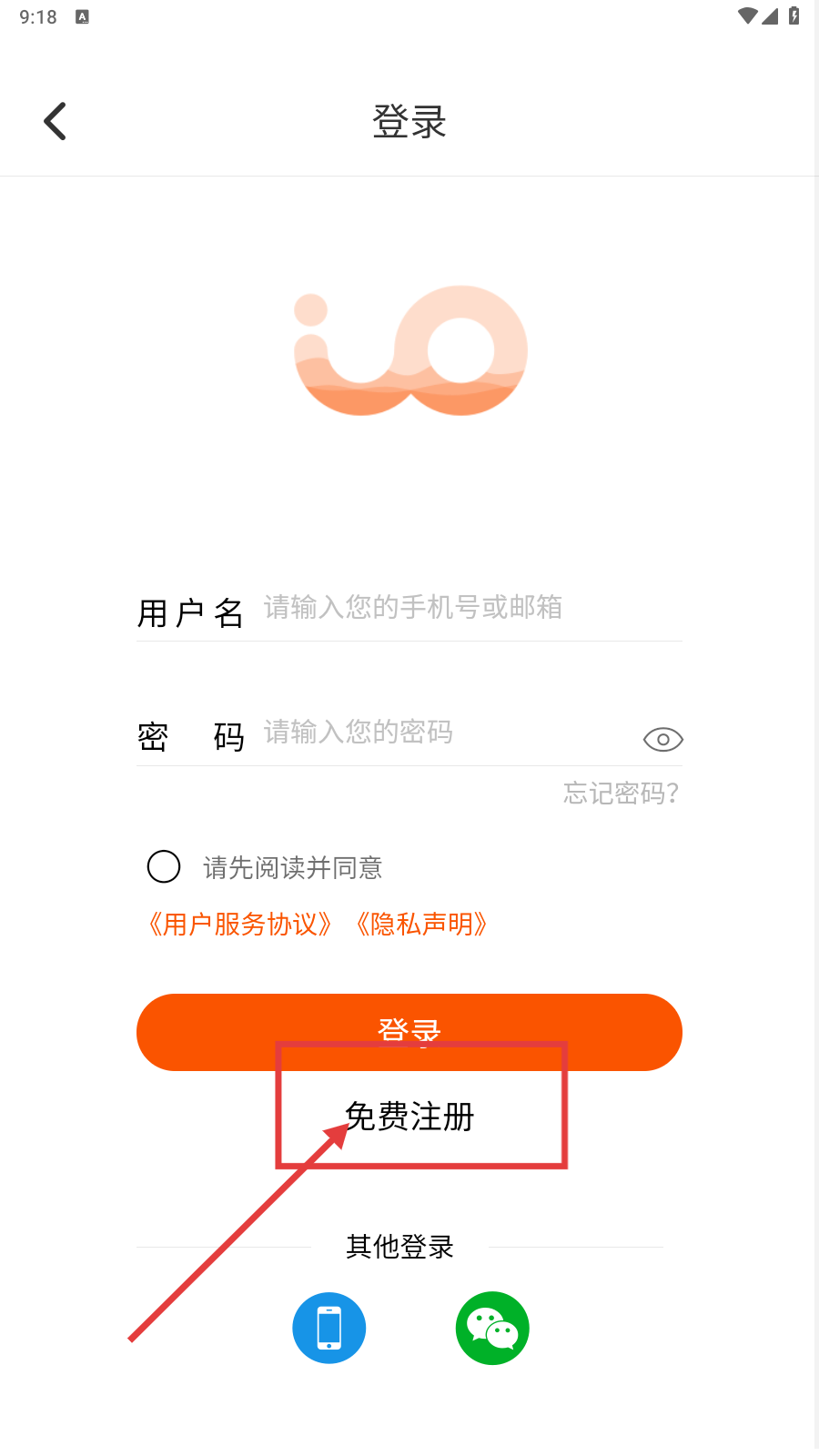The width and height of the screenshot is (819, 1456).
Task: Read the 《隐私声明》 link
Action: 422,925
